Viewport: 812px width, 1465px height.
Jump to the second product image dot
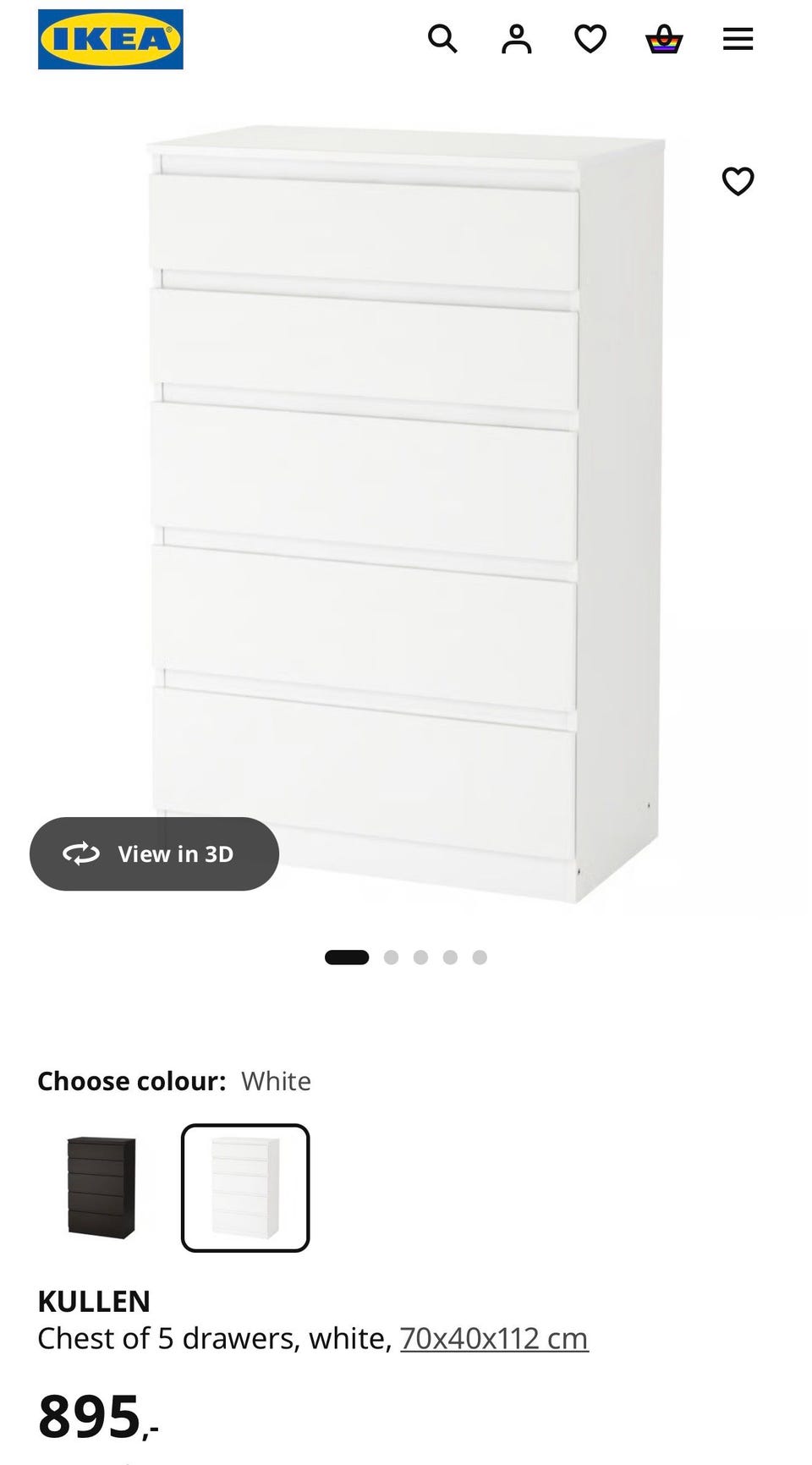[x=391, y=957]
